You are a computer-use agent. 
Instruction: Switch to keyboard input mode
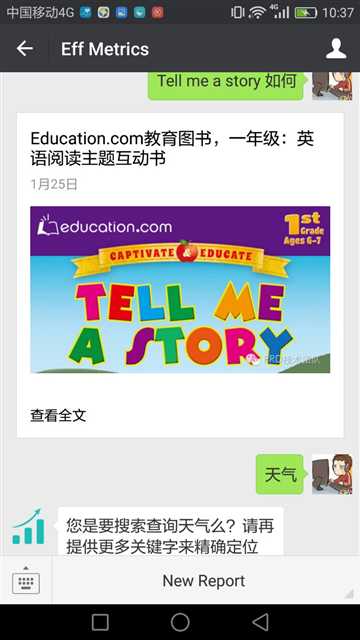26,580
